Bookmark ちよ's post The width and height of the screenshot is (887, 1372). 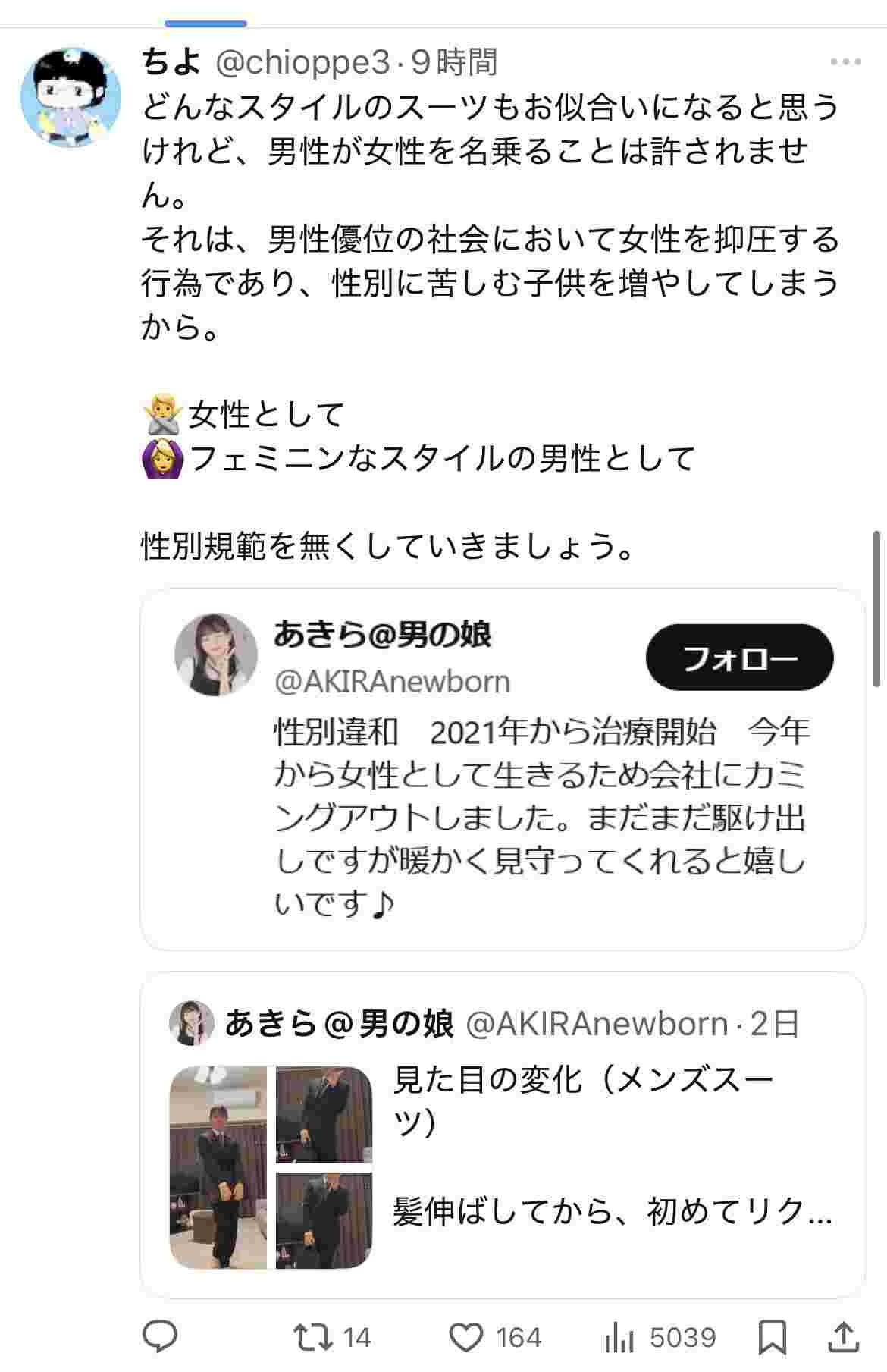pyautogui.click(x=773, y=1336)
